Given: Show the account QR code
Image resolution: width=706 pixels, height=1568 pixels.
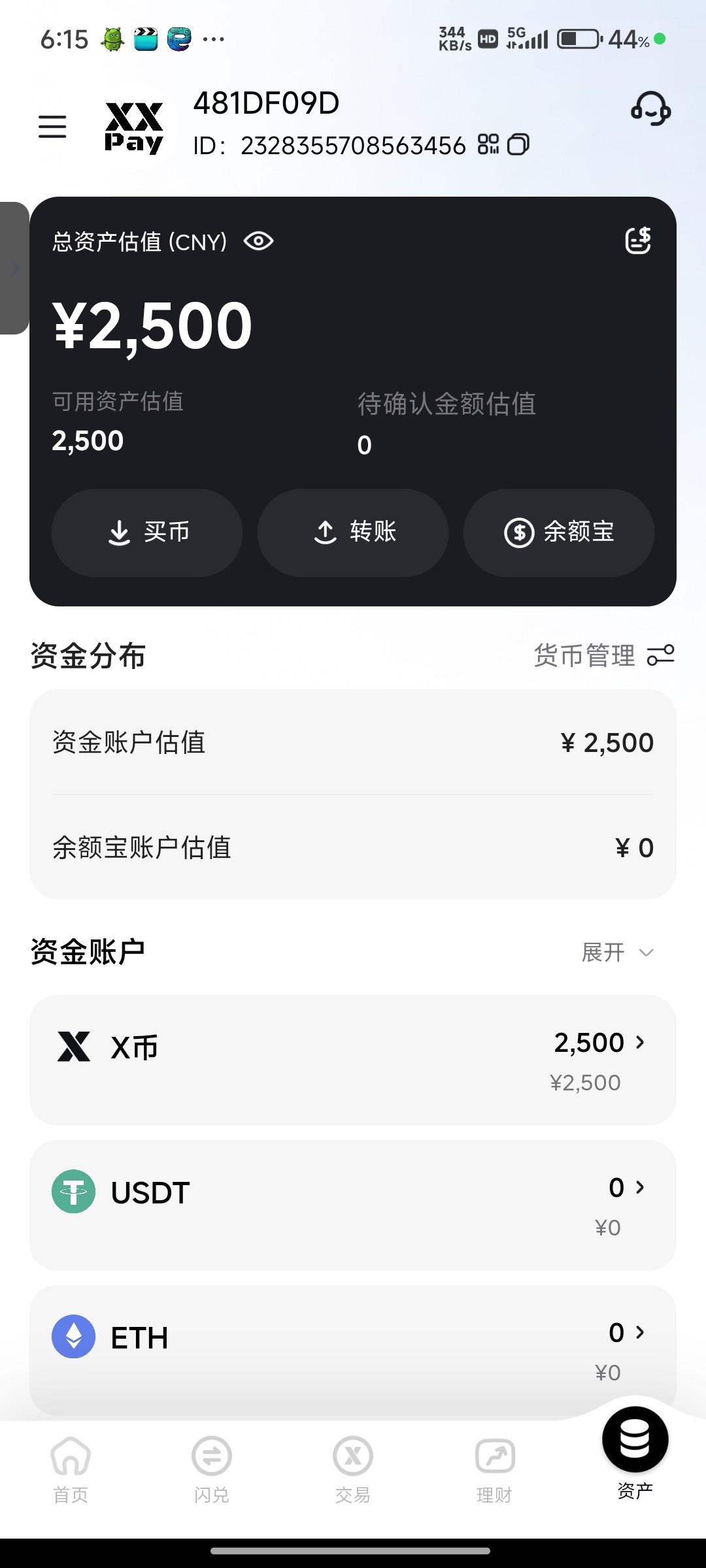Looking at the screenshot, I should coord(488,144).
